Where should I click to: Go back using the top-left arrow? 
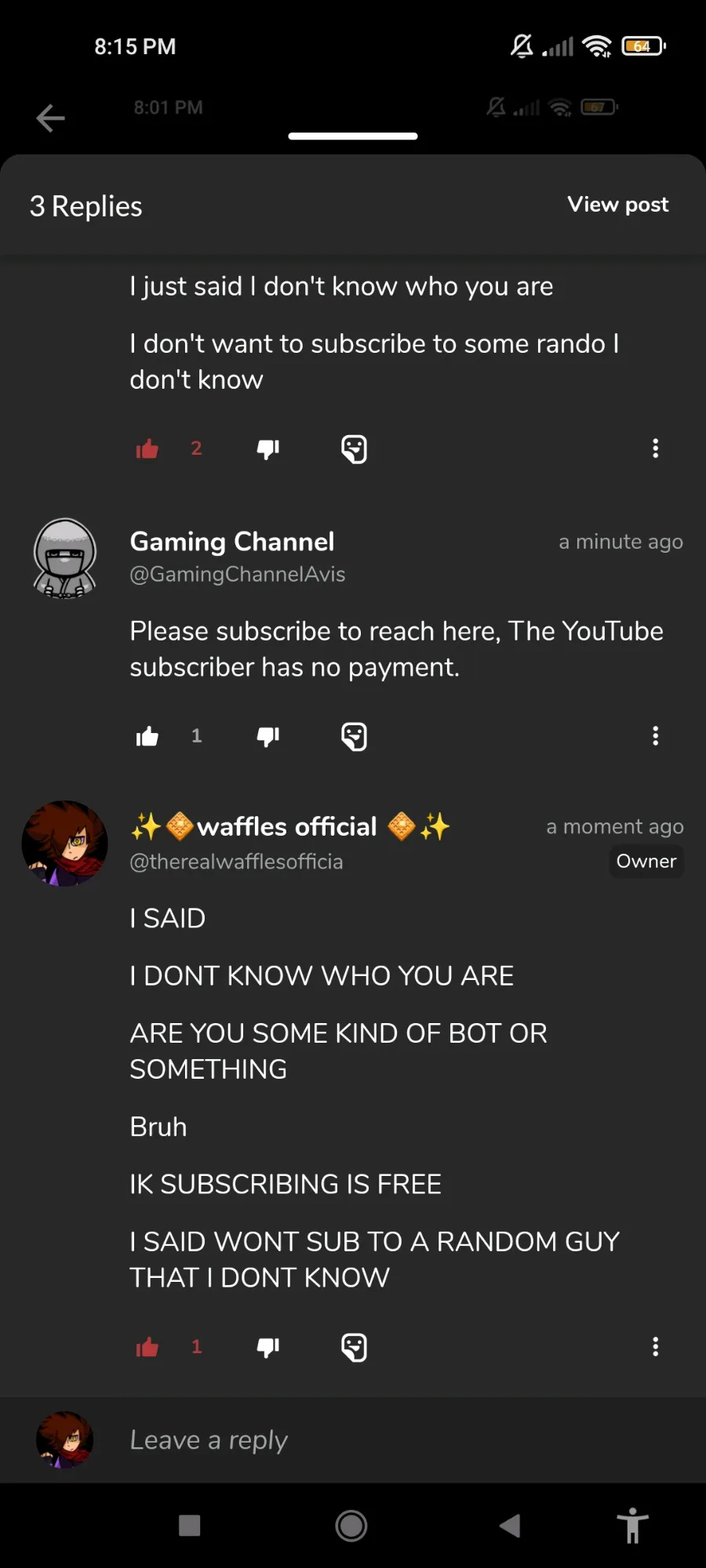tap(50, 118)
